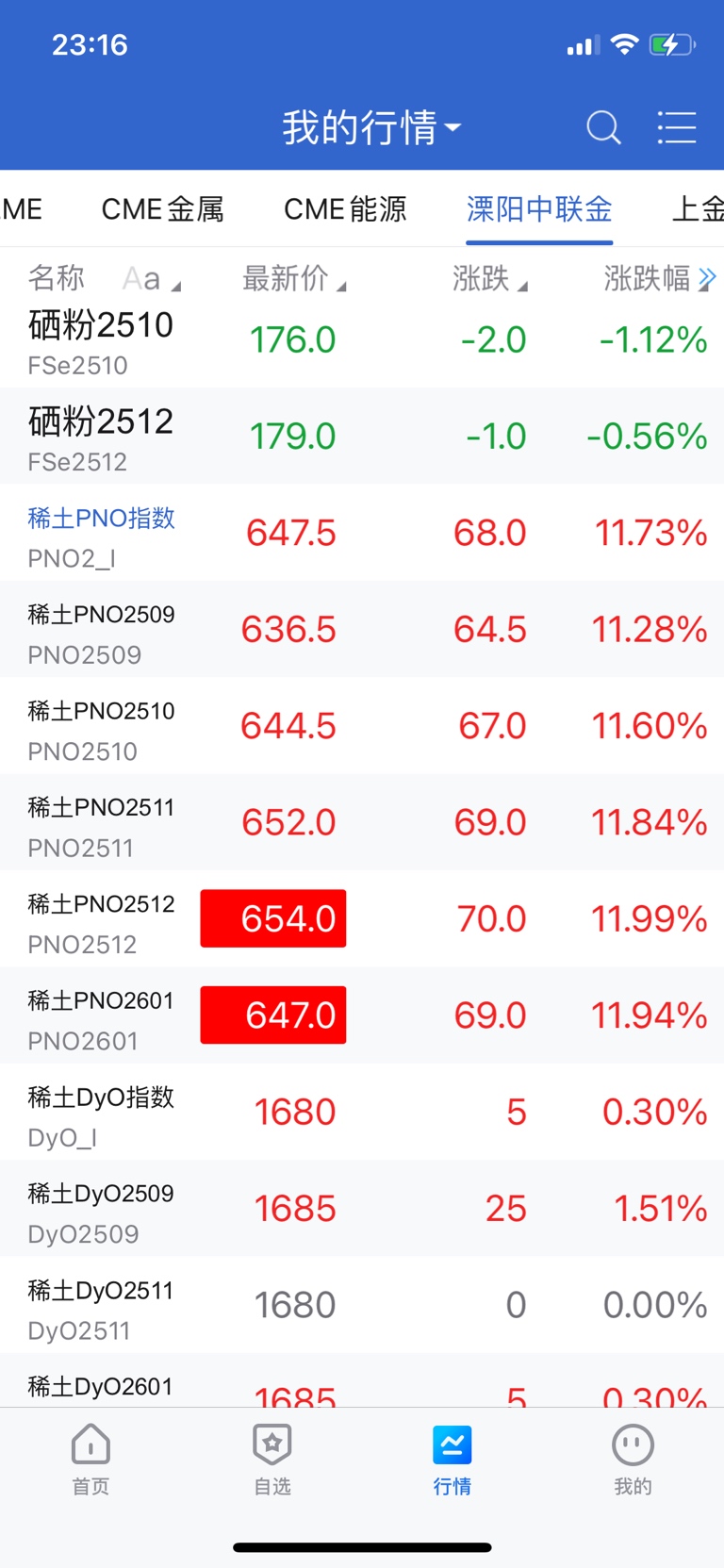Open 稀土DyO指数 quote
The width and height of the screenshot is (724, 1568).
(x=362, y=1113)
